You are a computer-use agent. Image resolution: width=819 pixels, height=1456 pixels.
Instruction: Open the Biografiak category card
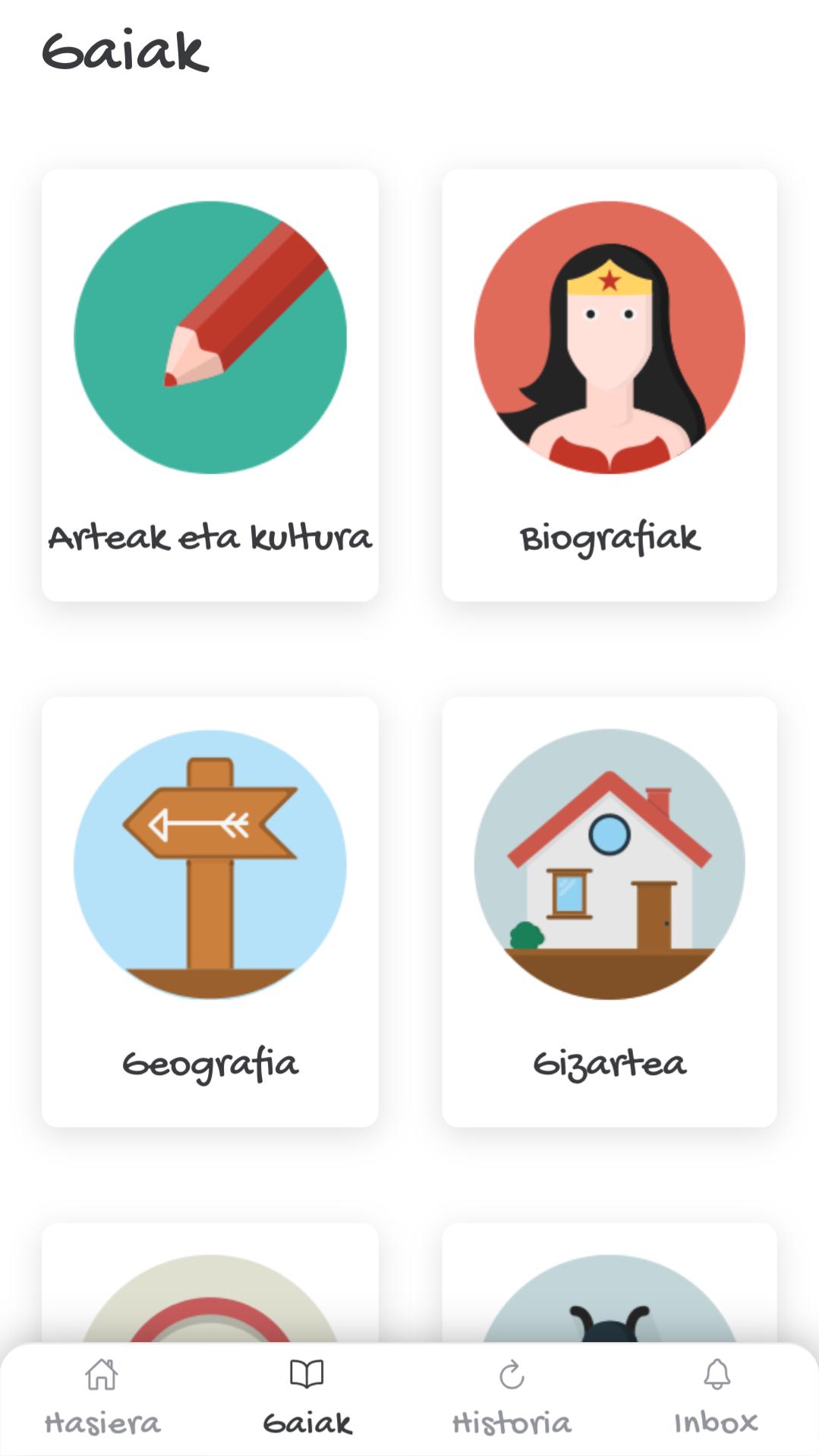coord(610,385)
